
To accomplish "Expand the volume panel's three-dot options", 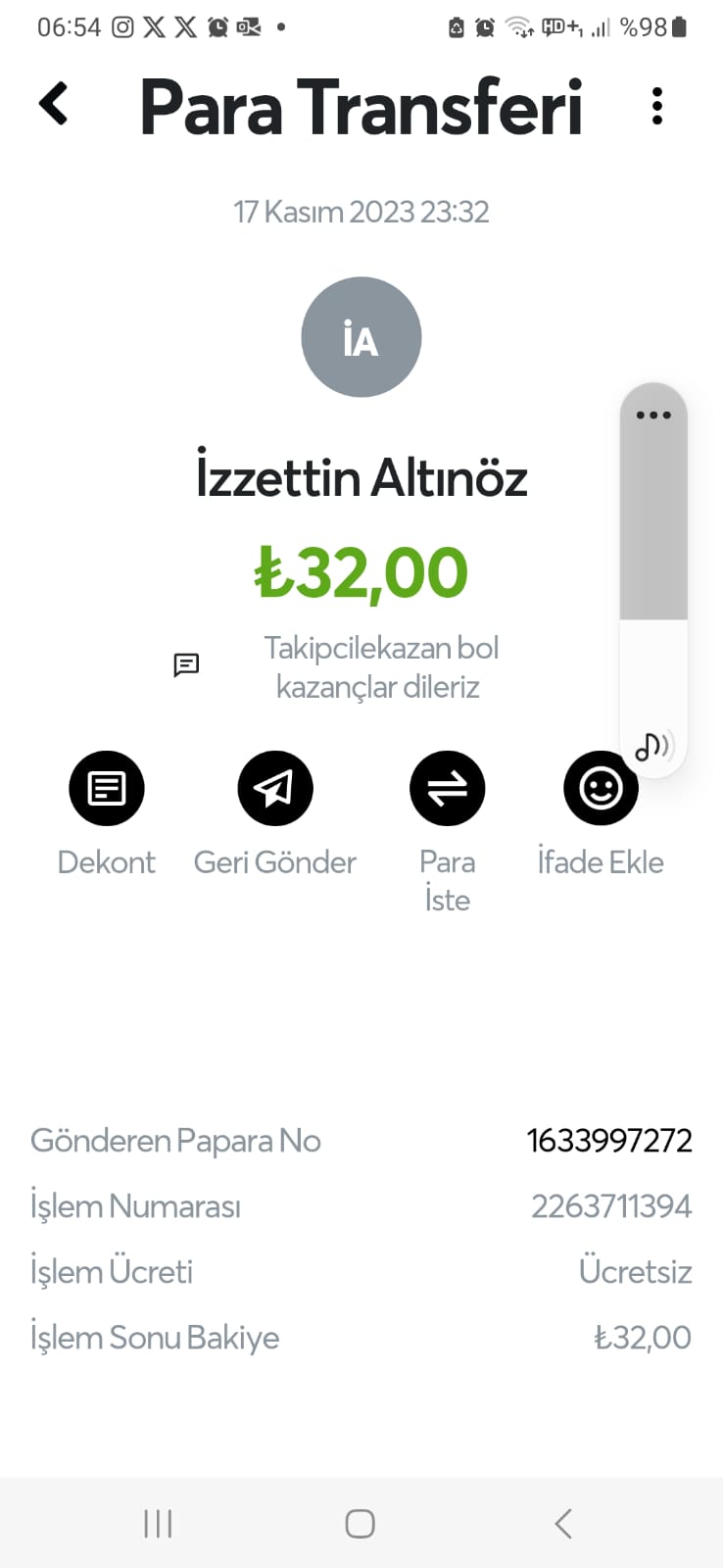I will (x=653, y=415).
